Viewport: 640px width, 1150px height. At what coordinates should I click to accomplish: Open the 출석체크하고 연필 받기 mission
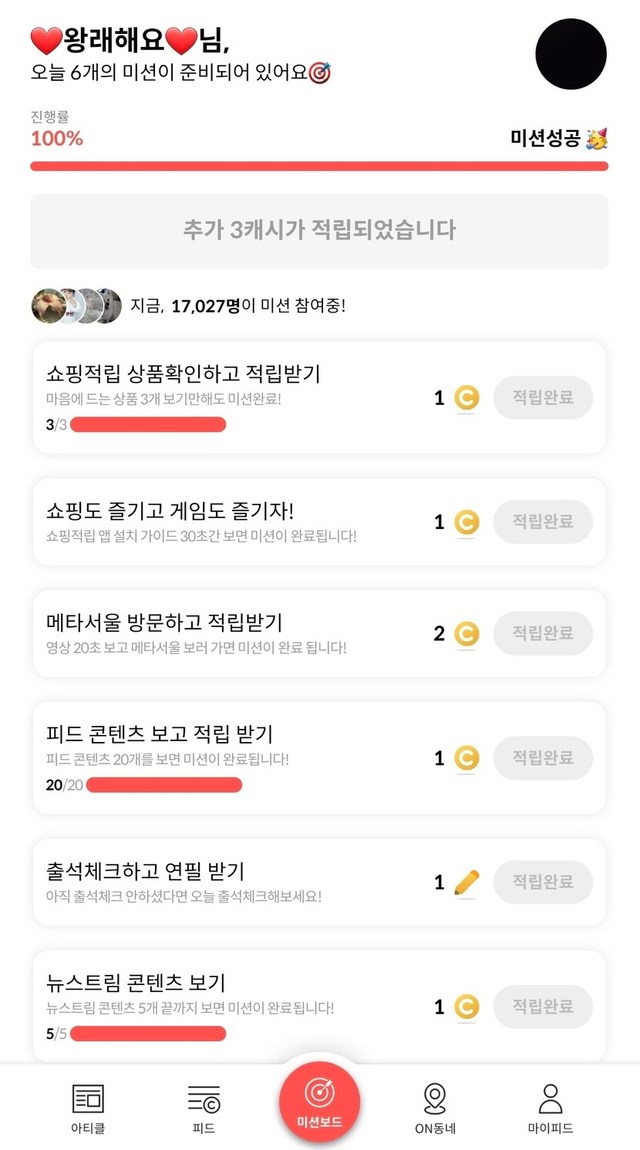[146, 872]
